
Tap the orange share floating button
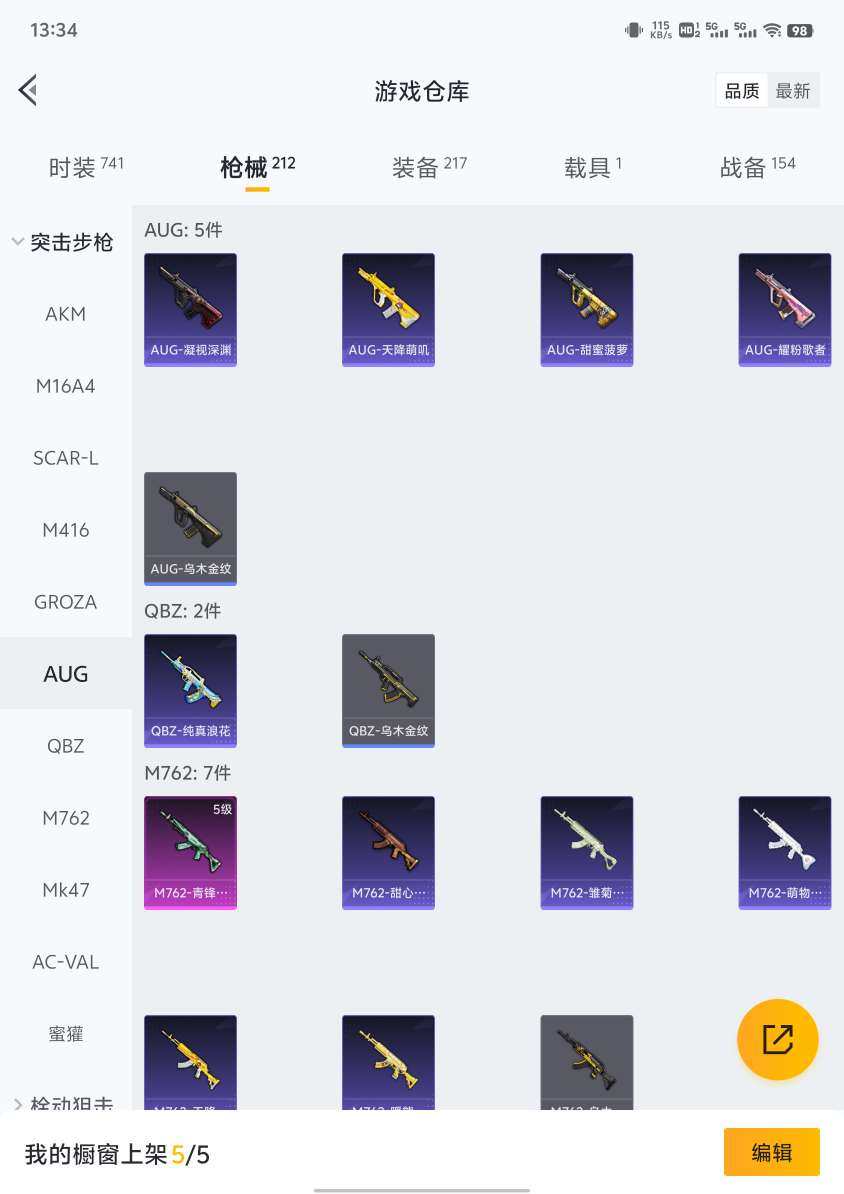tap(777, 1039)
